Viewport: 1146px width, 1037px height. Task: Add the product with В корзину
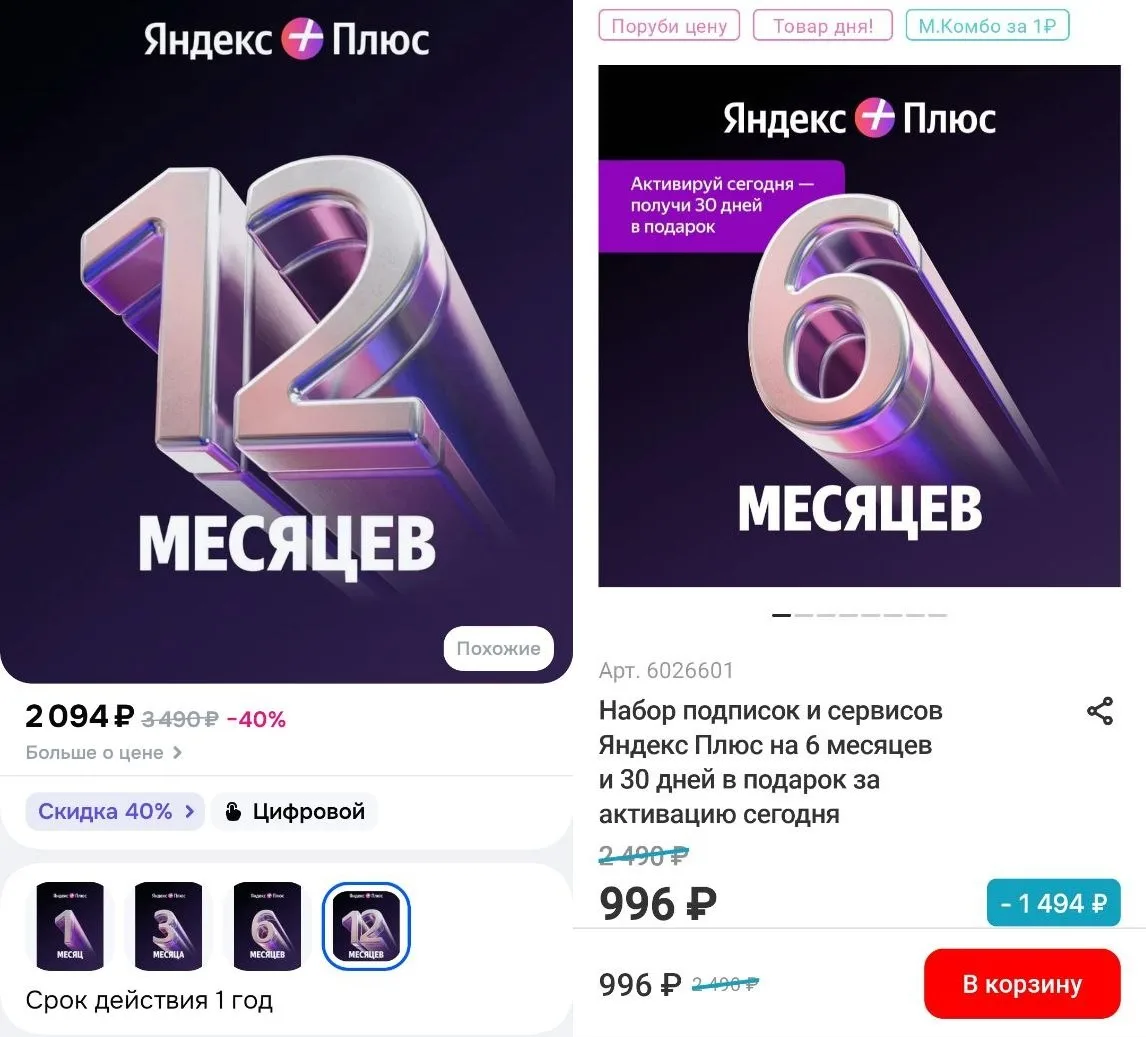[x=1022, y=984]
